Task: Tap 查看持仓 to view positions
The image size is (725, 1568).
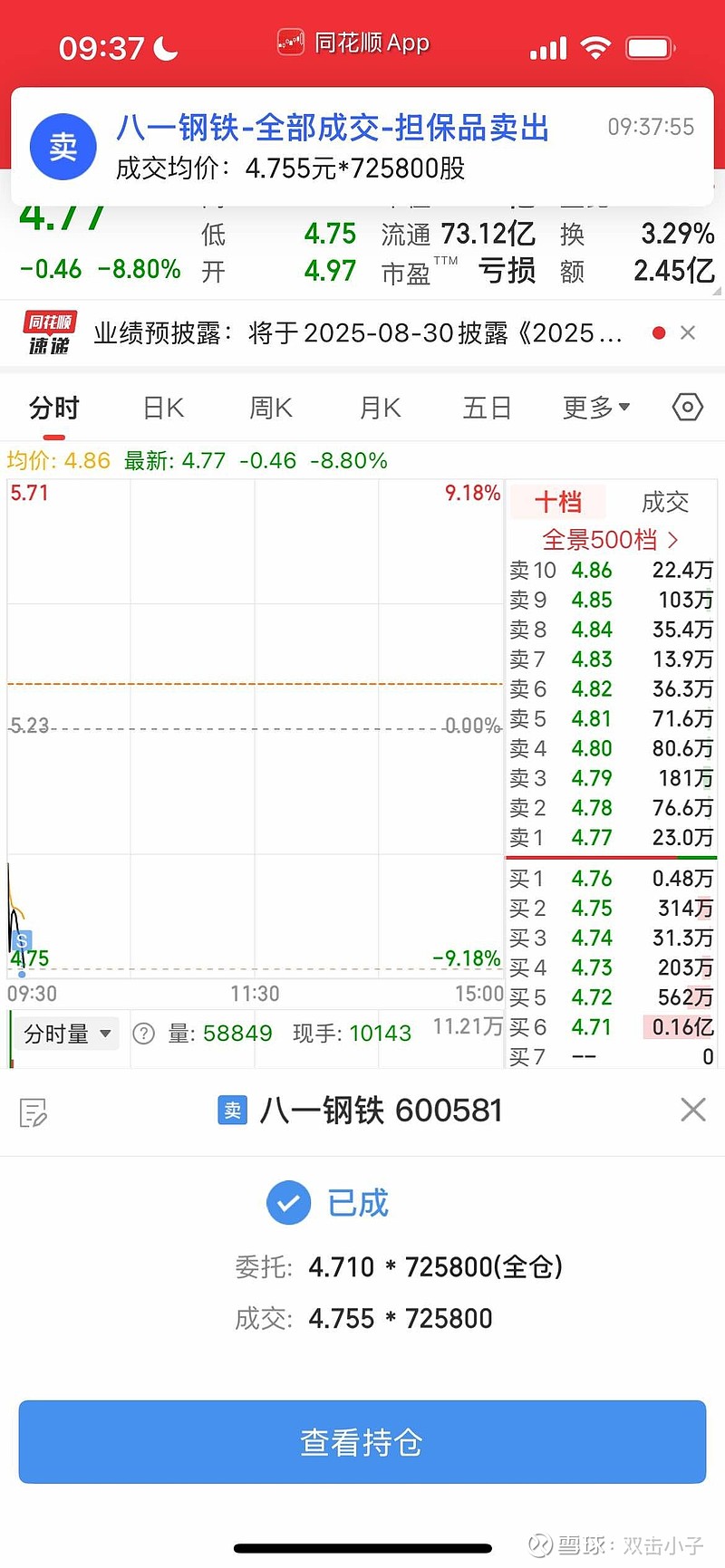Action: [362, 1442]
